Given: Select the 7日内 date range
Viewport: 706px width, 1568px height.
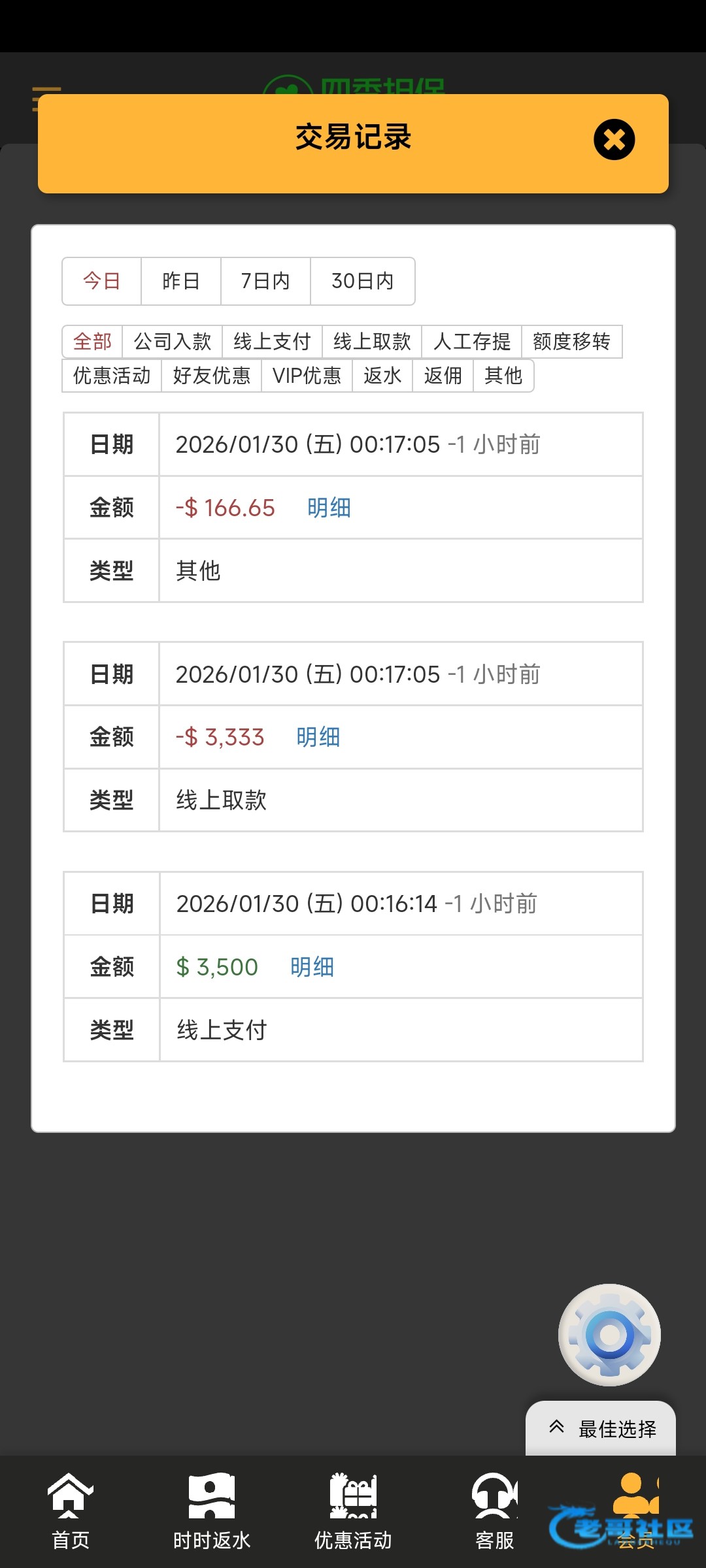Looking at the screenshot, I should [265, 281].
